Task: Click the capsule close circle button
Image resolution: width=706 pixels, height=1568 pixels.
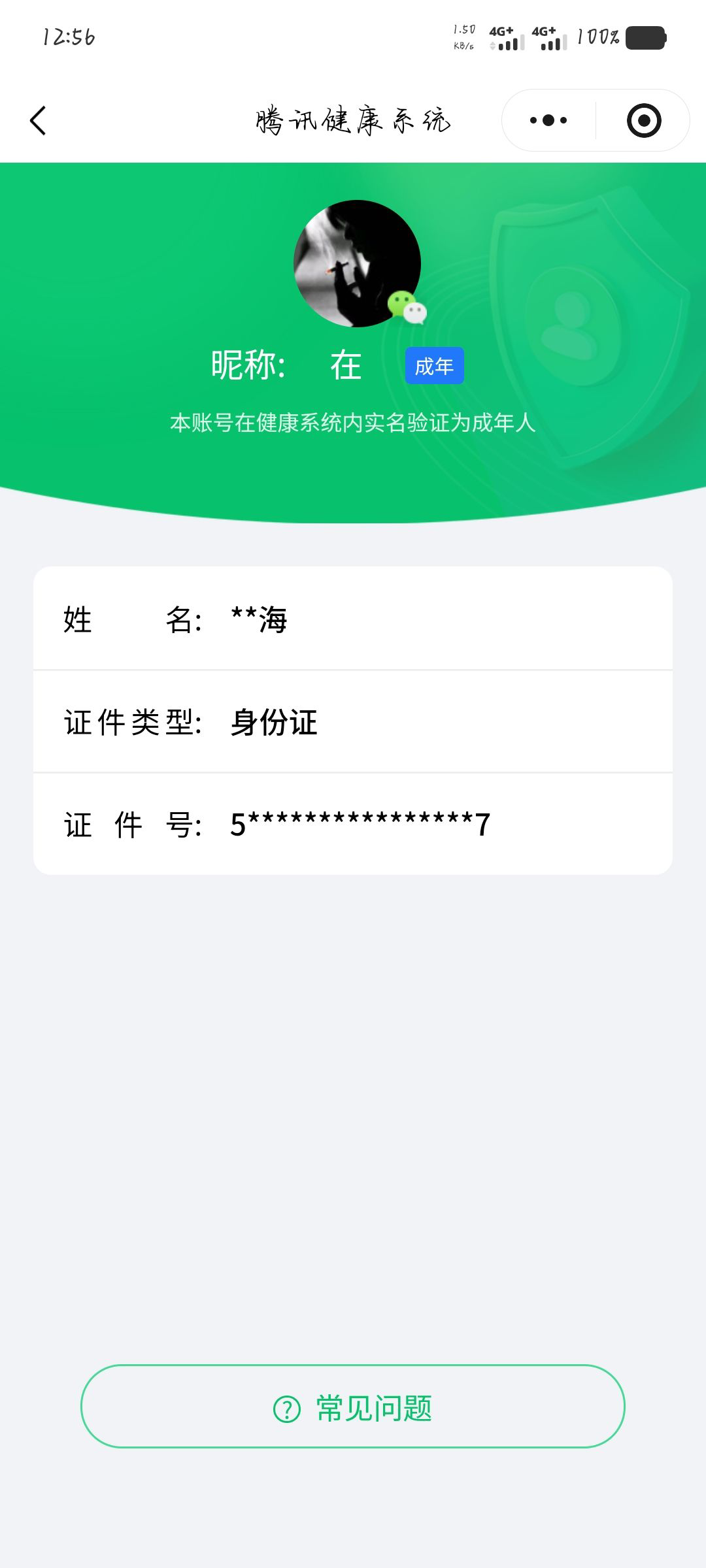Action: click(x=644, y=120)
